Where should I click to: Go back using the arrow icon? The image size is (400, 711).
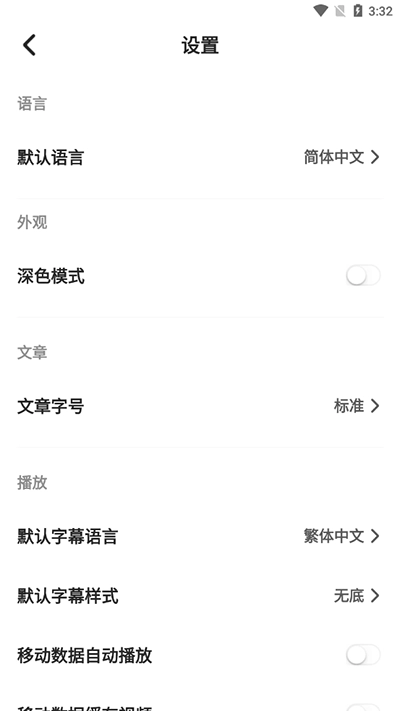(29, 45)
